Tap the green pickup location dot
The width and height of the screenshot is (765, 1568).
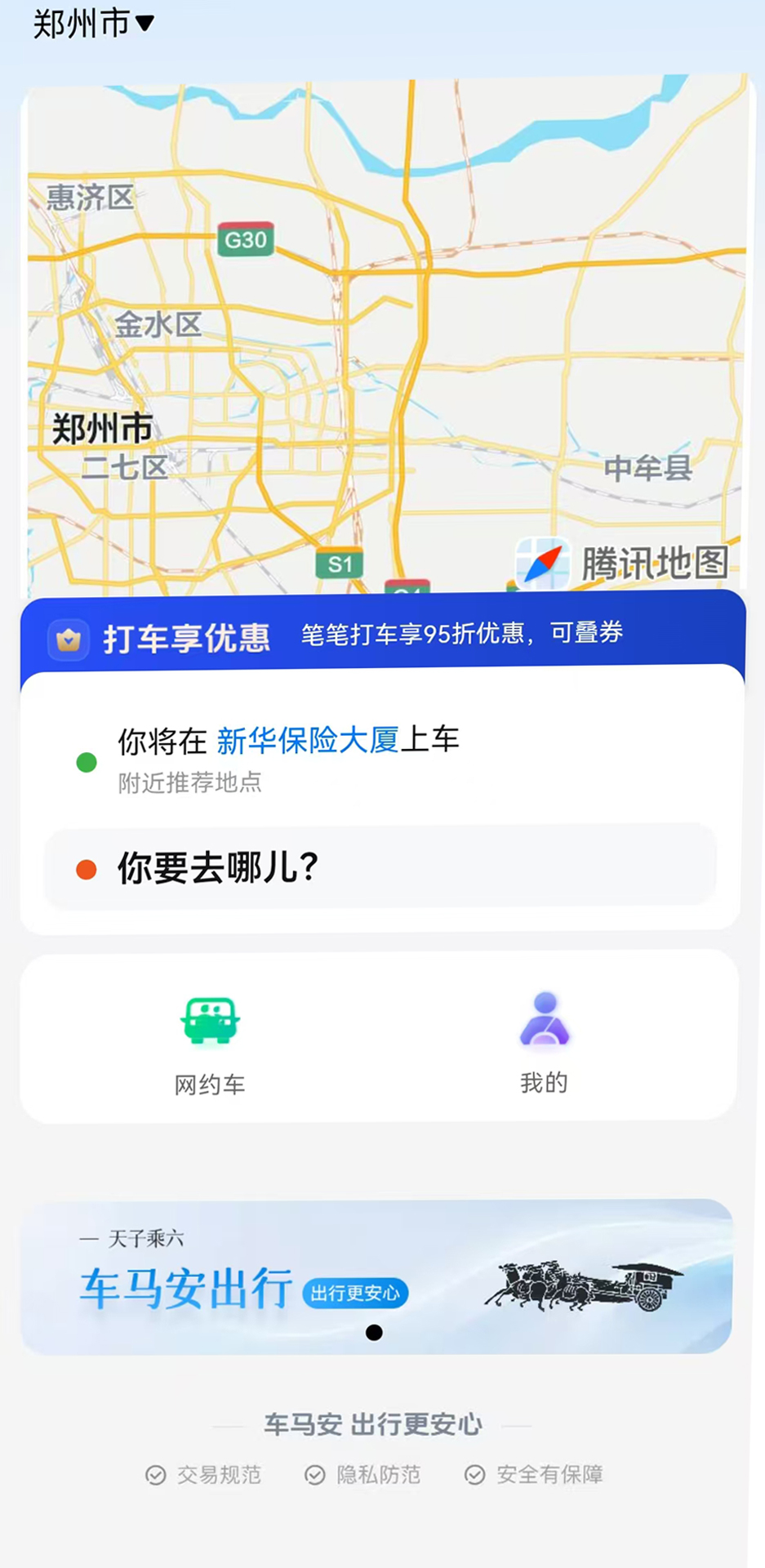(87, 762)
